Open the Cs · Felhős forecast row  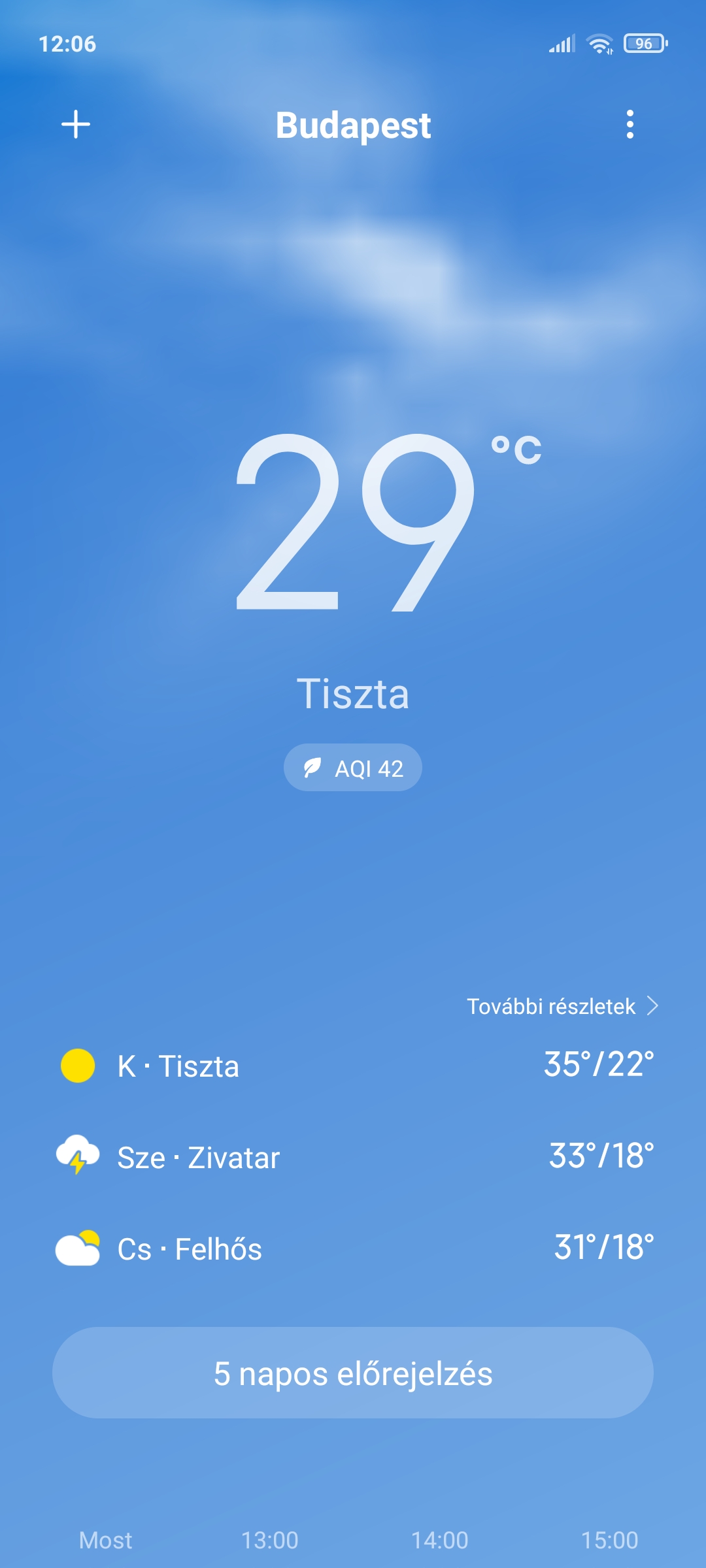pos(353,1249)
